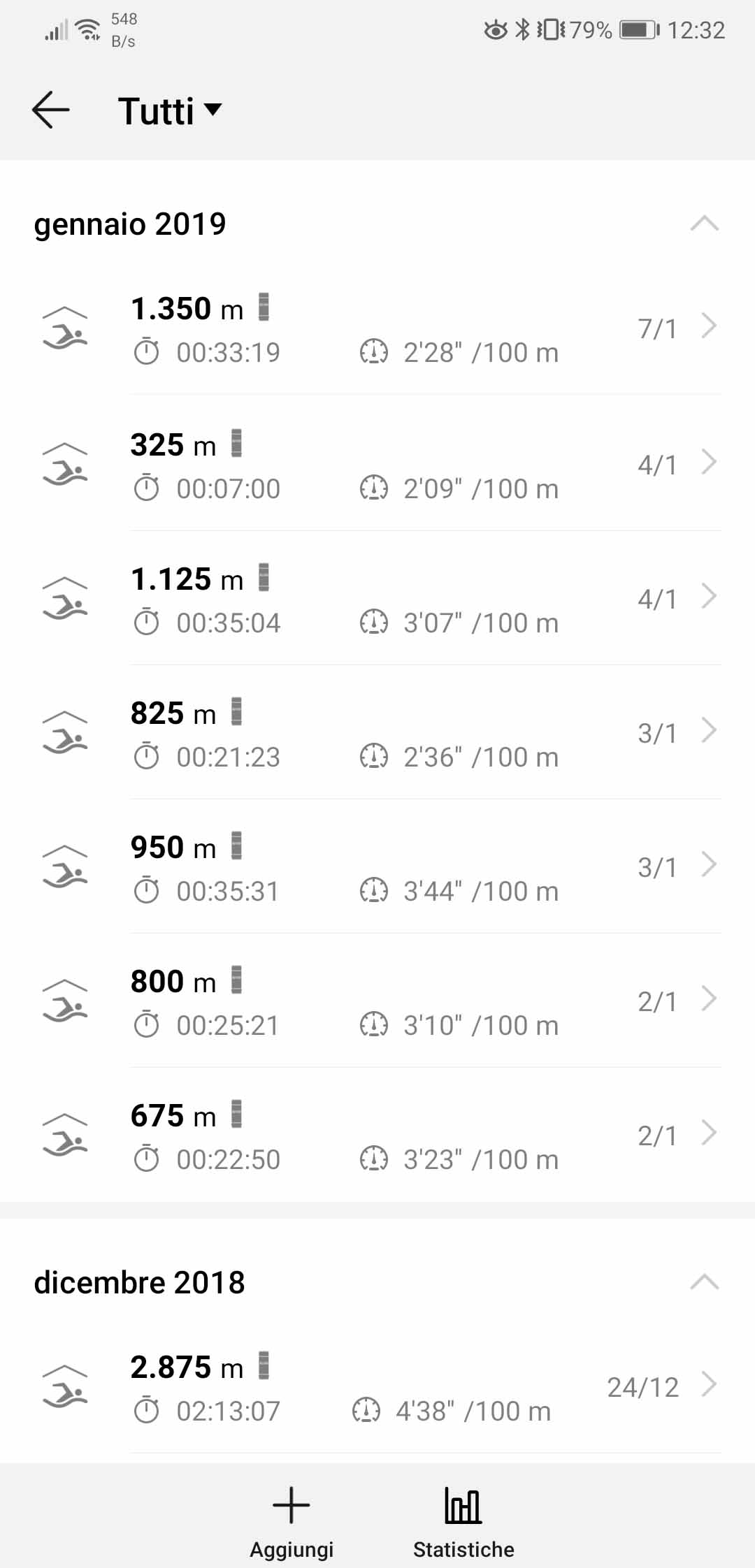Image resolution: width=755 pixels, height=1568 pixels.
Task: Open the 2.875 m swim from 24/12
Action: tap(377, 1387)
